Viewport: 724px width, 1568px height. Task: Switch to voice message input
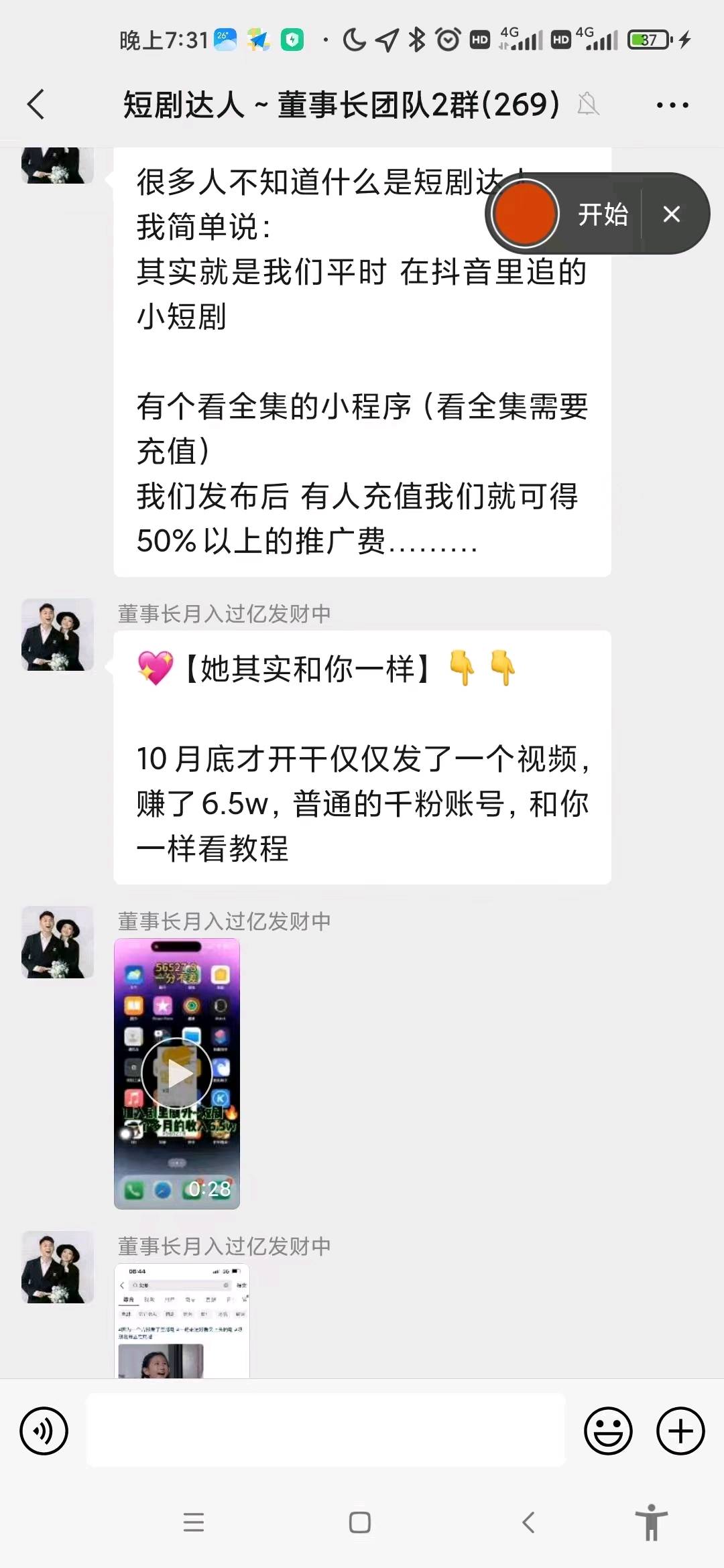coord(44,1431)
